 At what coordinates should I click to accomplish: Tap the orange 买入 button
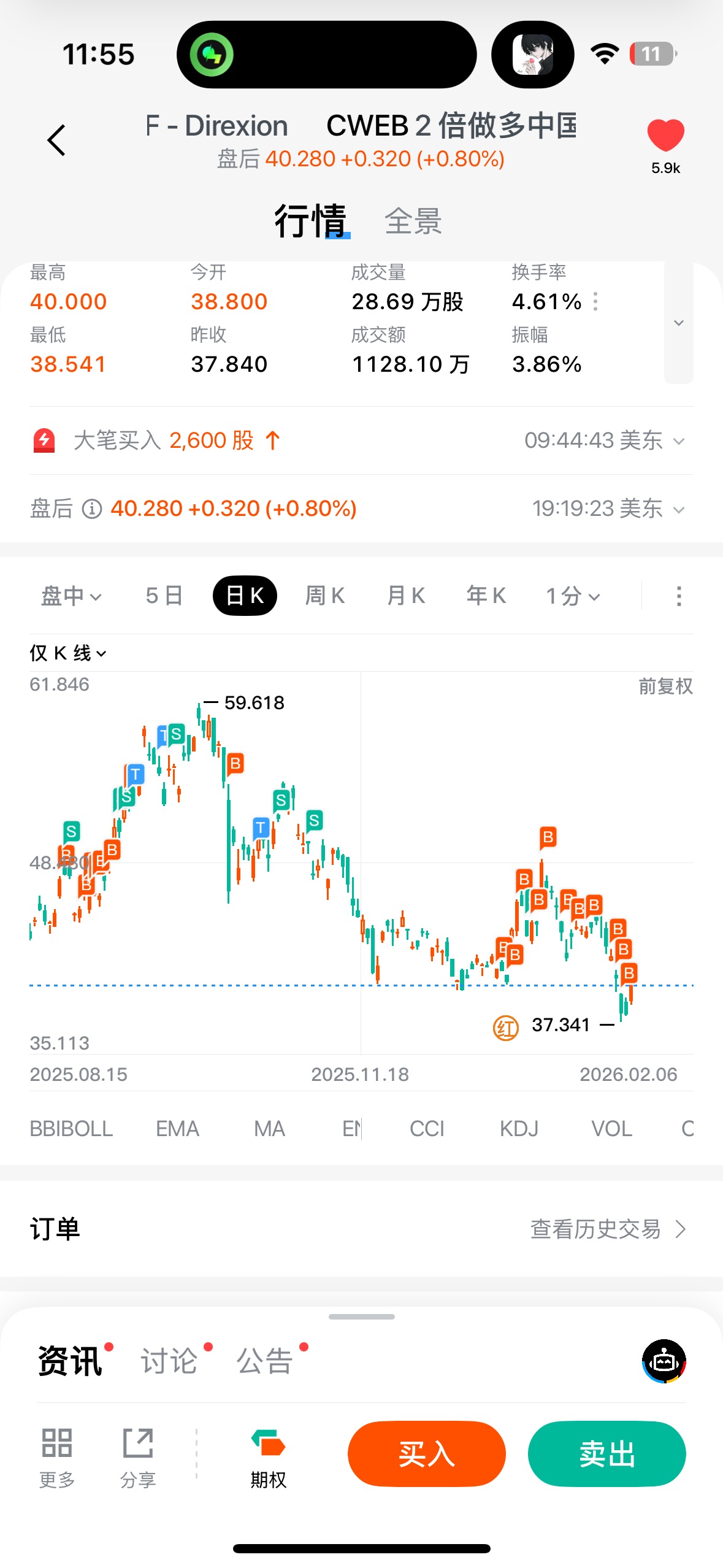point(426,1454)
